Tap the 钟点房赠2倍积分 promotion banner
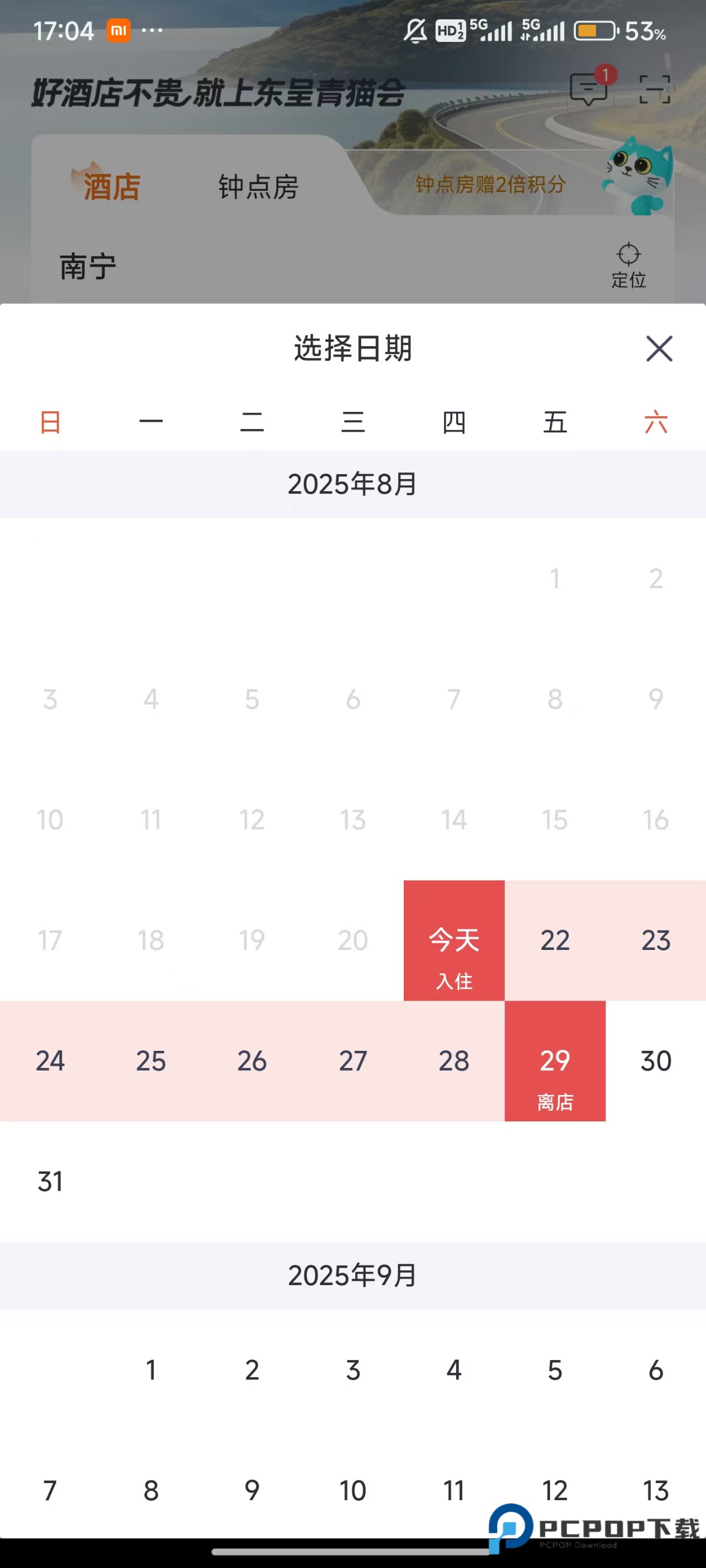The width and height of the screenshot is (706, 1568). click(490, 186)
